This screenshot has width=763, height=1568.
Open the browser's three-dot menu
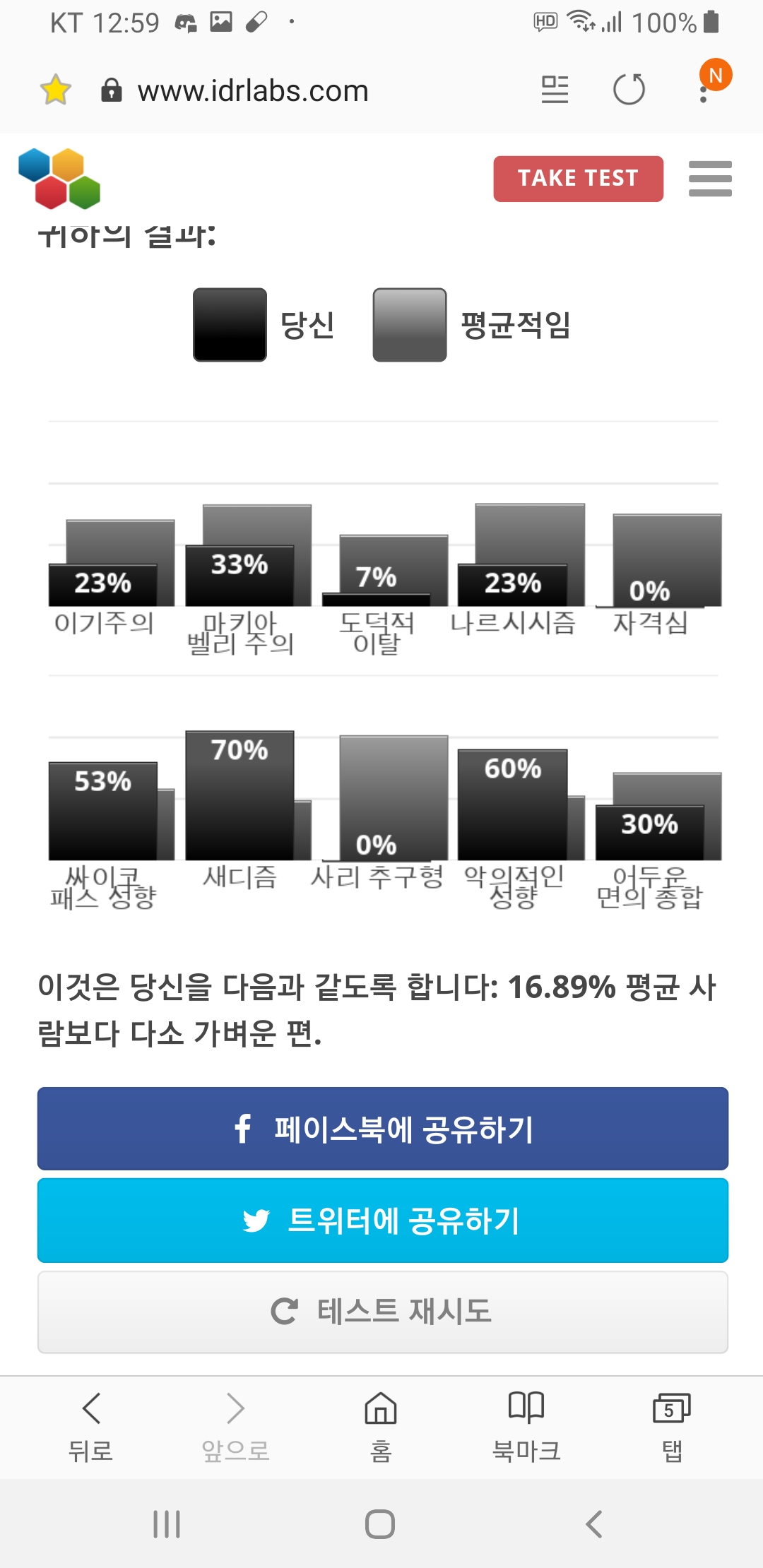(704, 90)
